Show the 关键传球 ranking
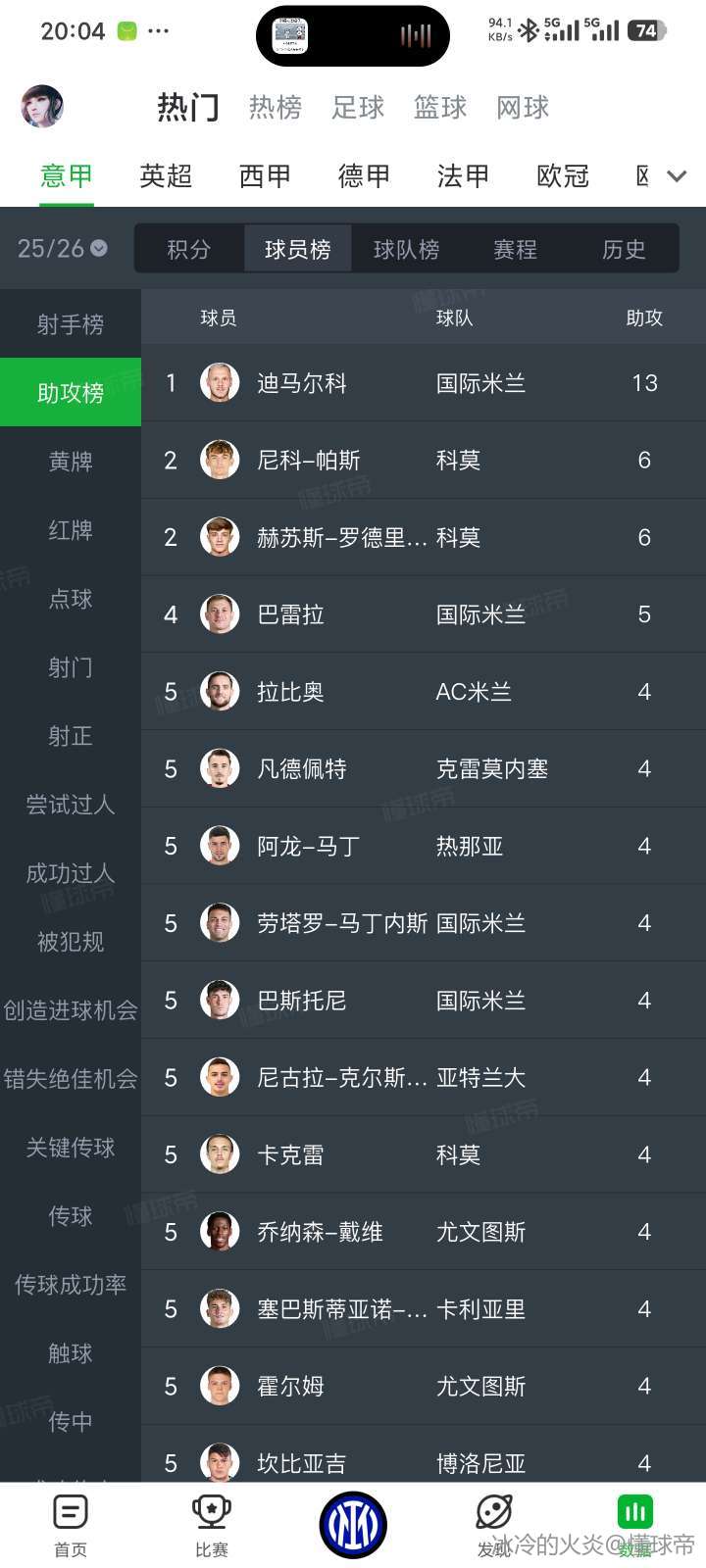Viewport: 706px width, 1568px height. 71,1147
